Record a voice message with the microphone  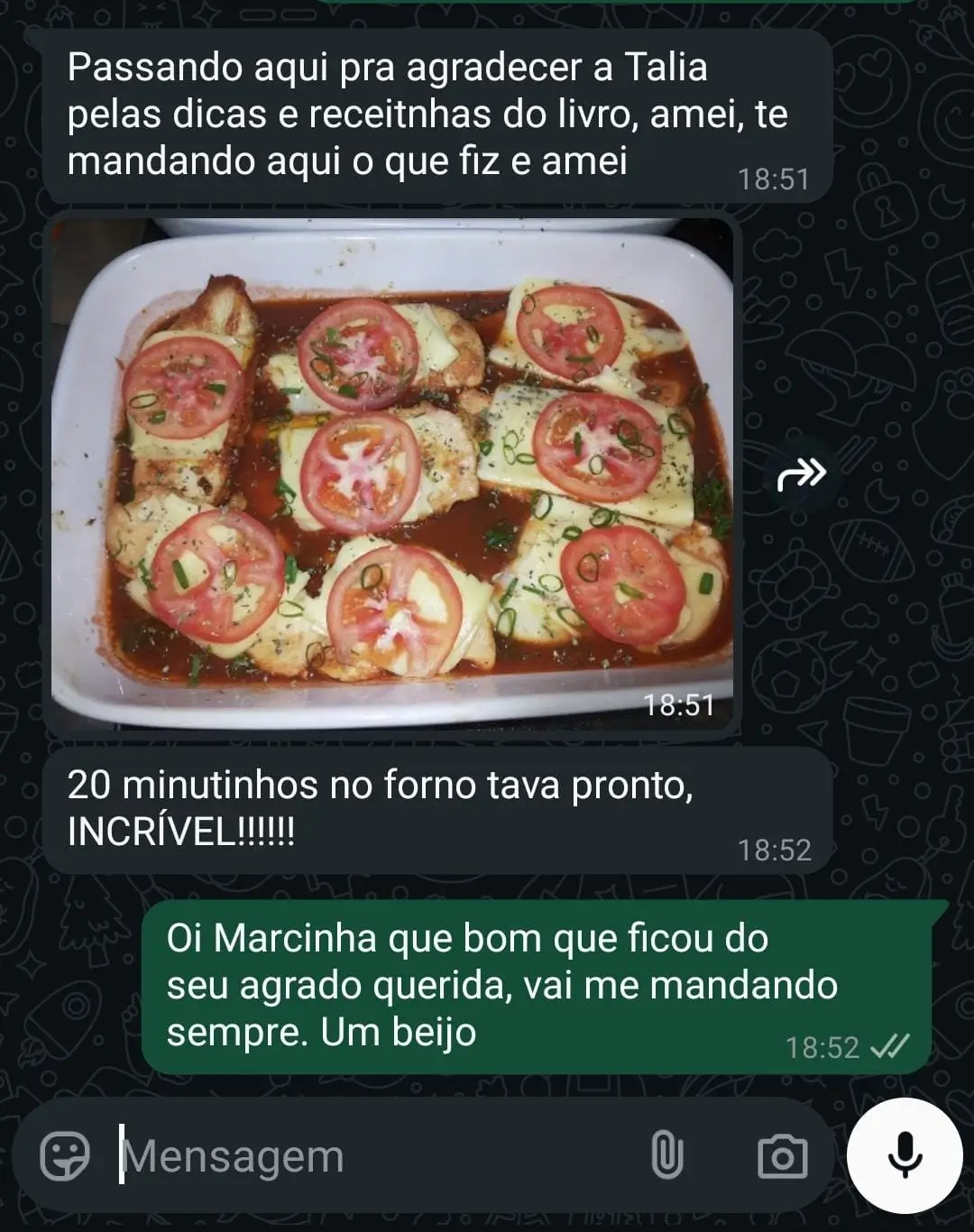(x=905, y=1156)
